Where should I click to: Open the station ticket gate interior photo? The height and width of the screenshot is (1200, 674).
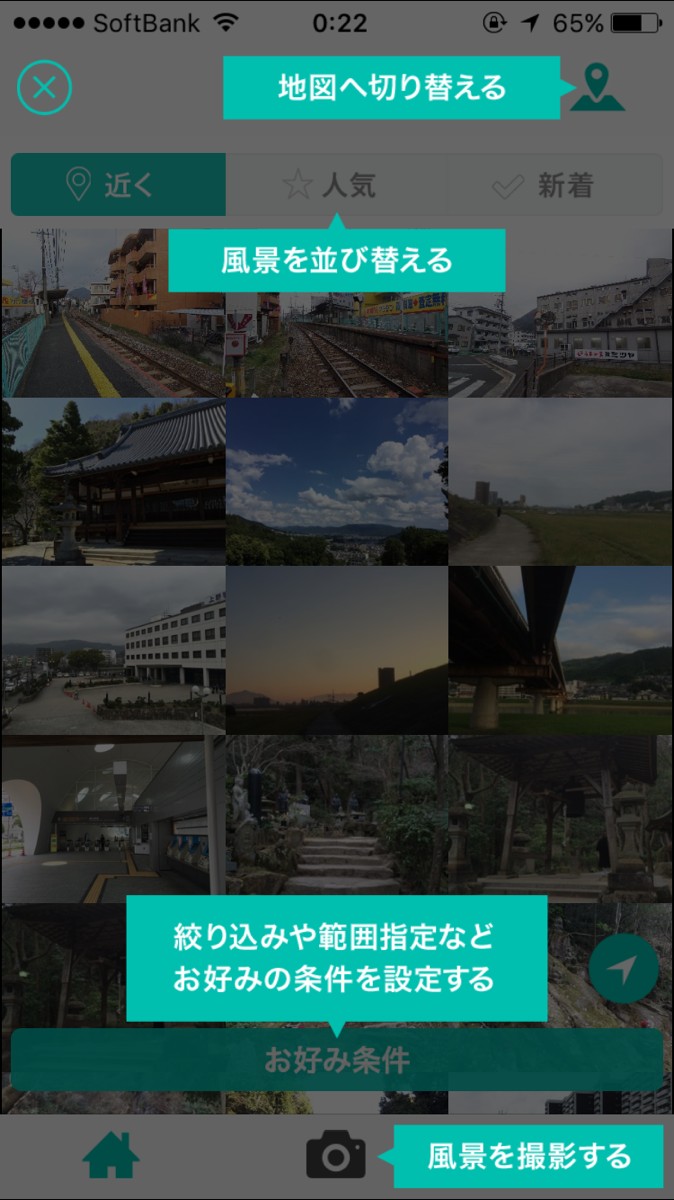113,820
